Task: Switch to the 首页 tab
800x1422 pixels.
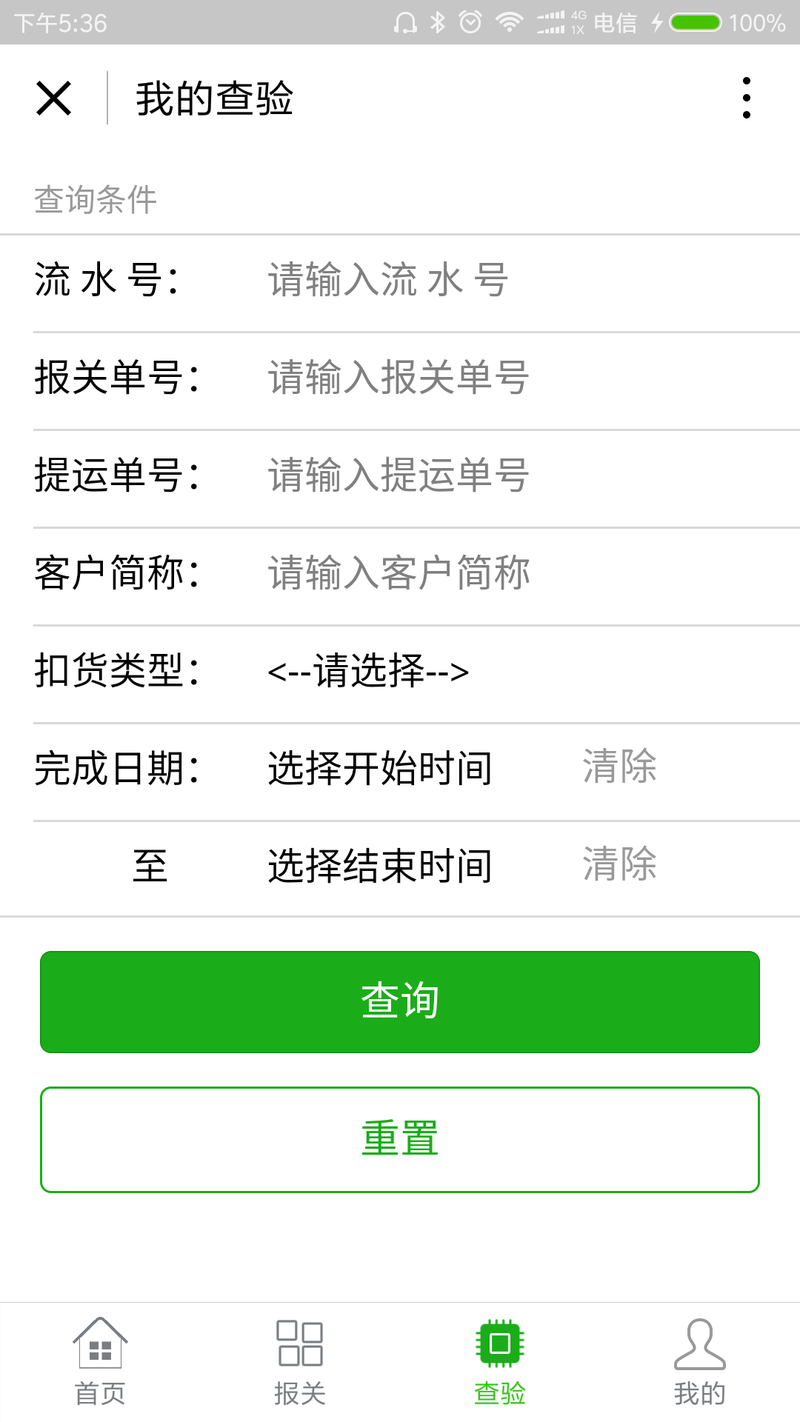Action: coord(100,1360)
